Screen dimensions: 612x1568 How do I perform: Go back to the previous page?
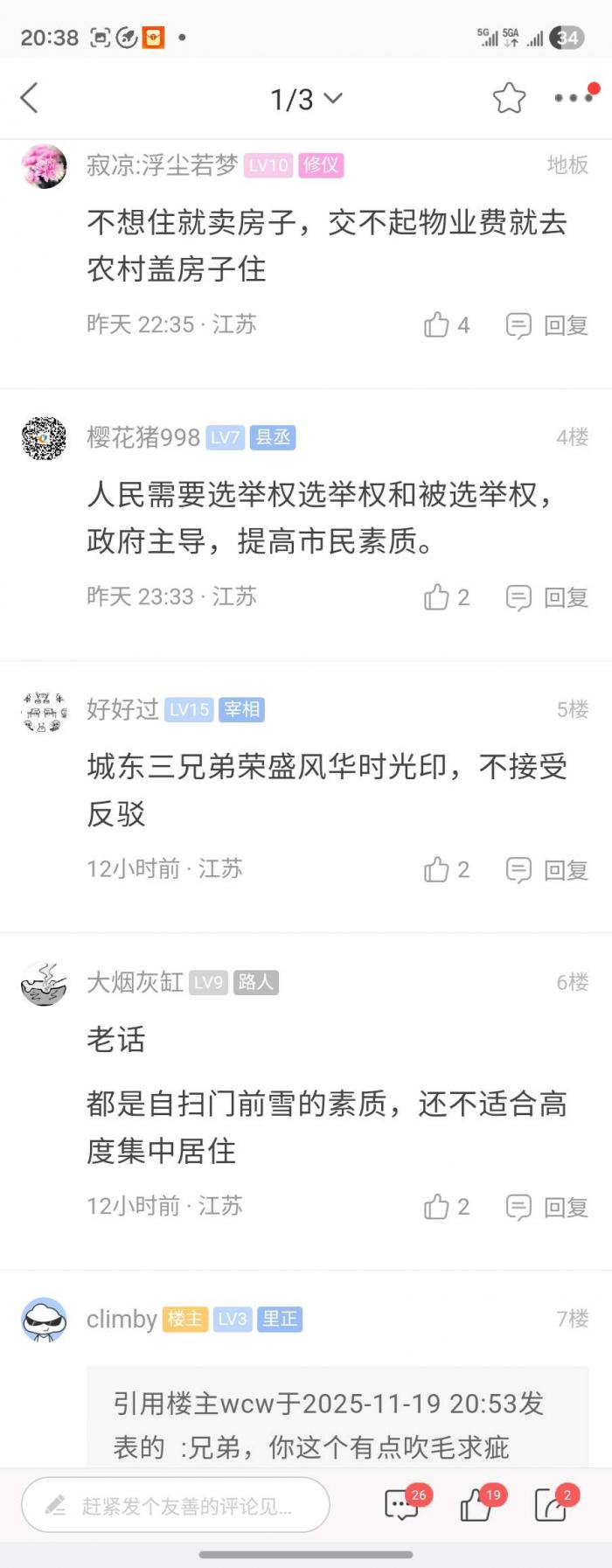click(30, 98)
